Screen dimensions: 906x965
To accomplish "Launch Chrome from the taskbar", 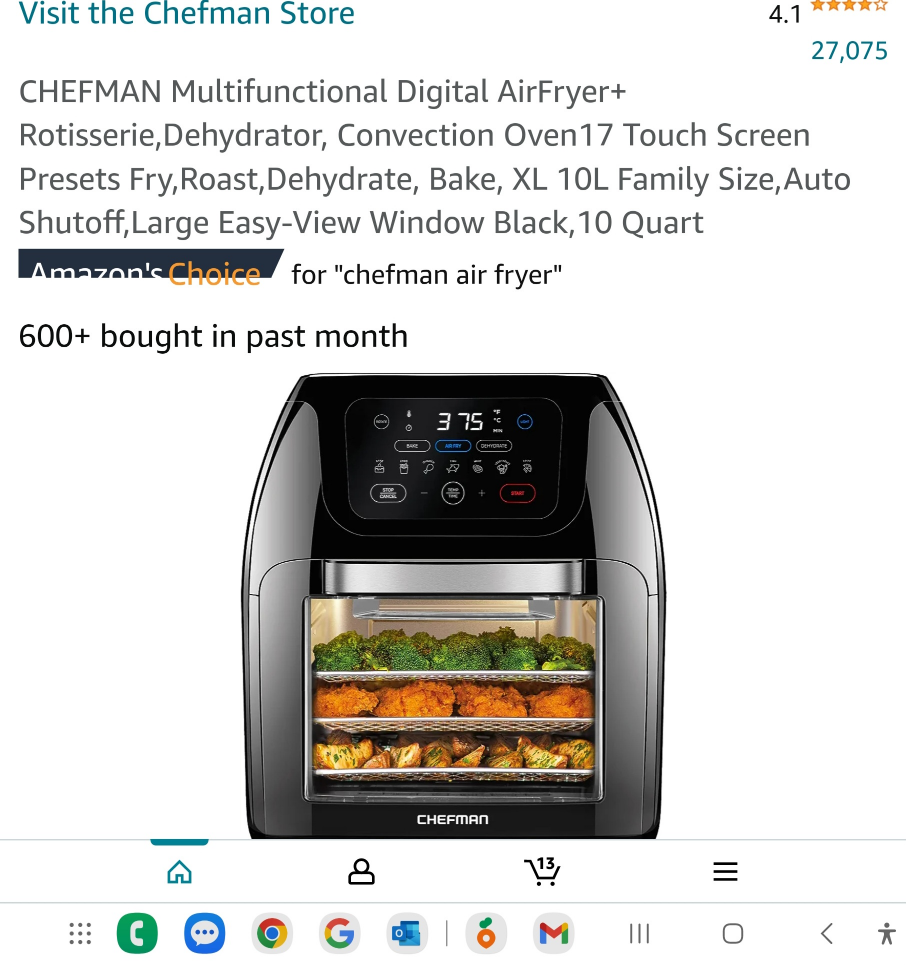I will pyautogui.click(x=271, y=934).
